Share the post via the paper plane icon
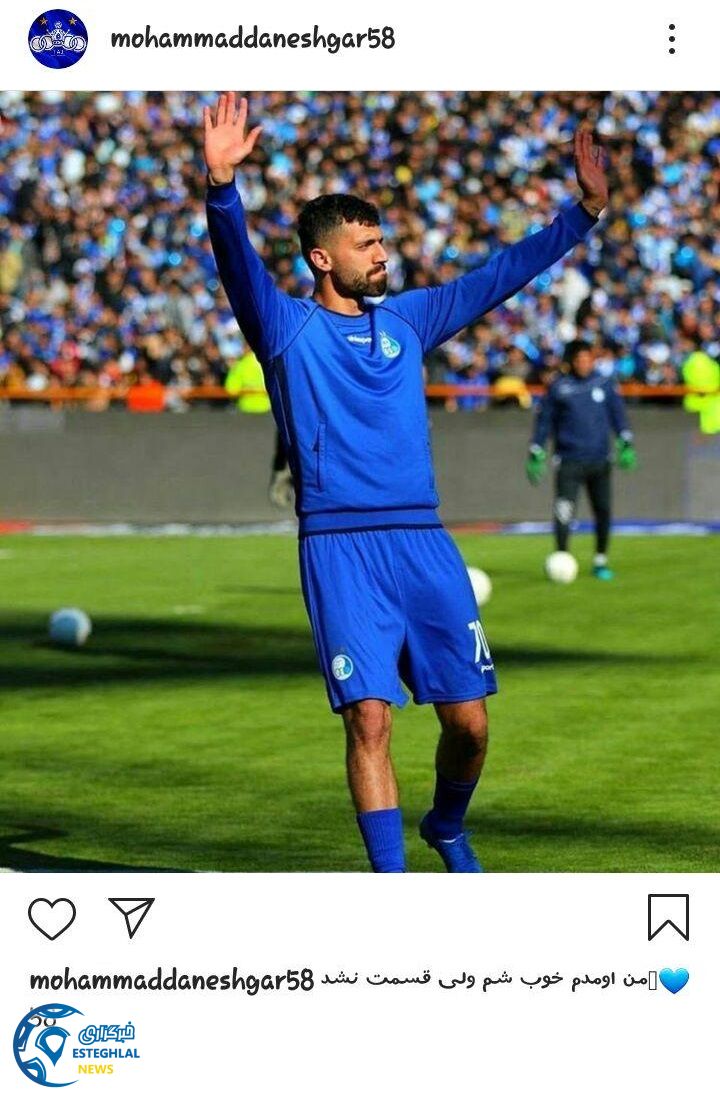Image resolution: width=720 pixels, height=1109 pixels. click(x=131, y=917)
